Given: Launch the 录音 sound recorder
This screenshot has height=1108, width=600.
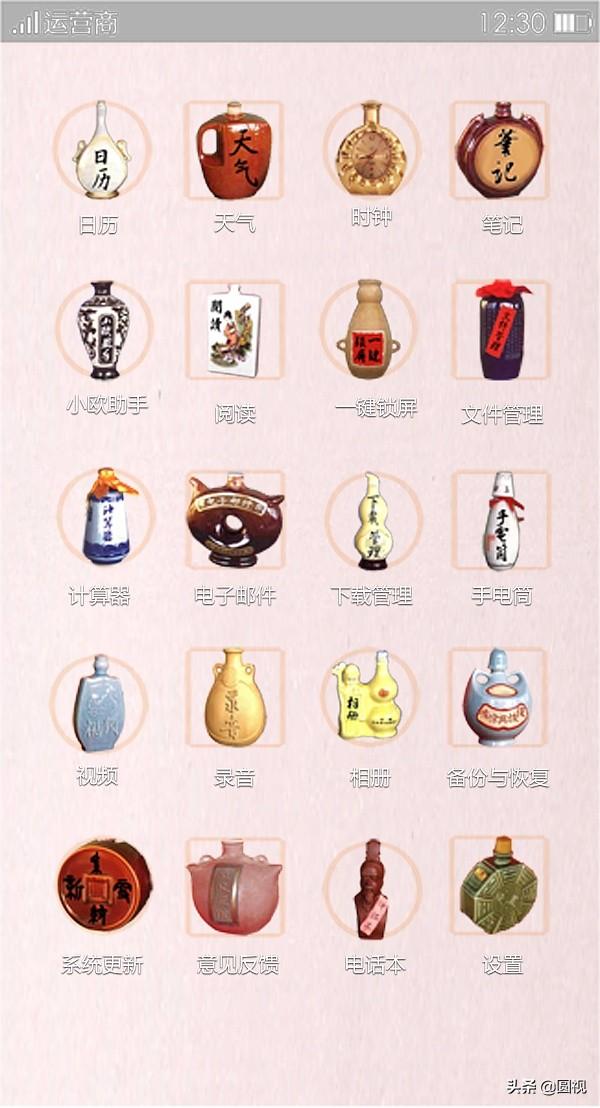Looking at the screenshot, I should [235, 698].
